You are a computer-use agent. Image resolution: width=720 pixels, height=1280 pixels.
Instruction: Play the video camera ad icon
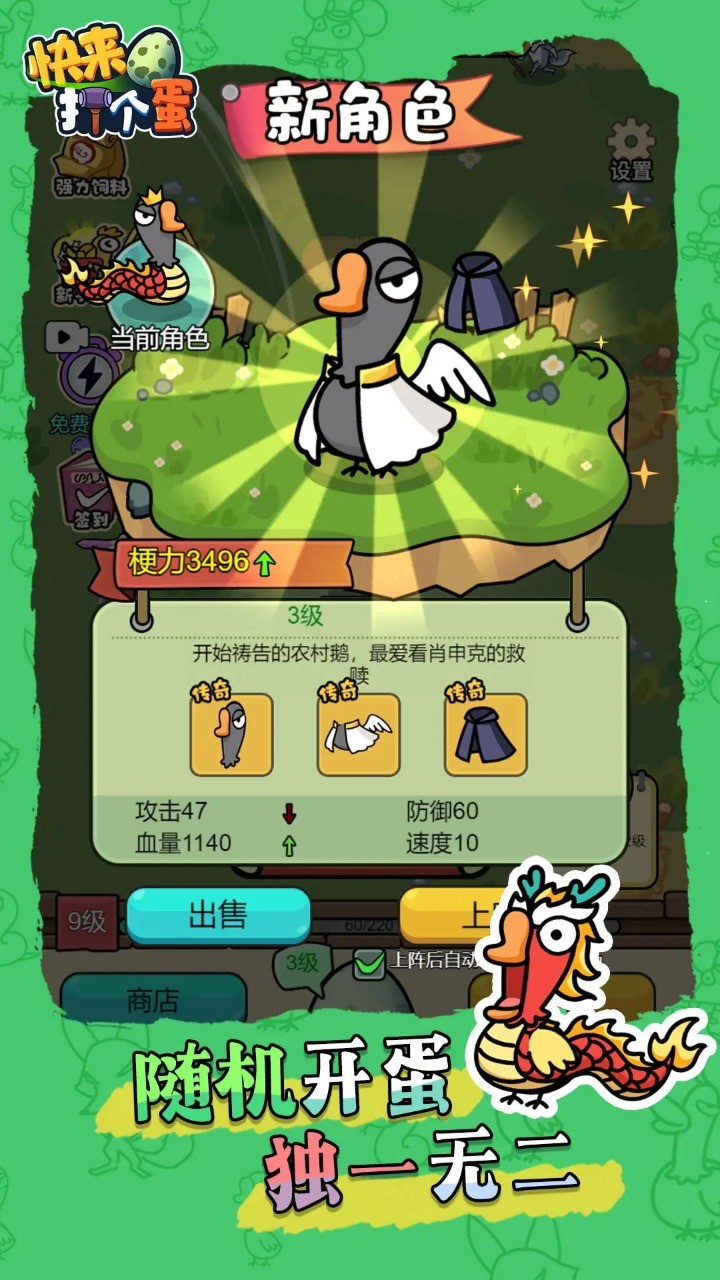pyautogui.click(x=66, y=337)
